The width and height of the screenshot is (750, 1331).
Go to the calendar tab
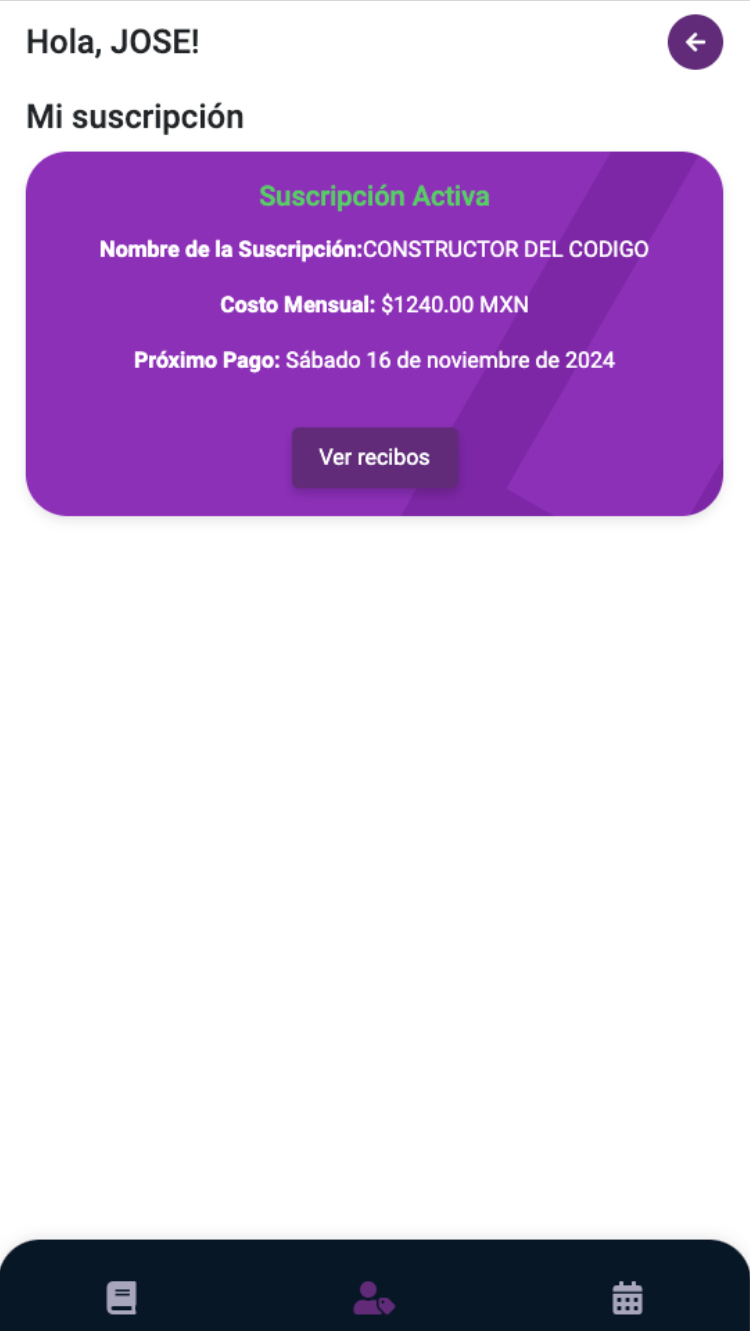click(x=627, y=1298)
